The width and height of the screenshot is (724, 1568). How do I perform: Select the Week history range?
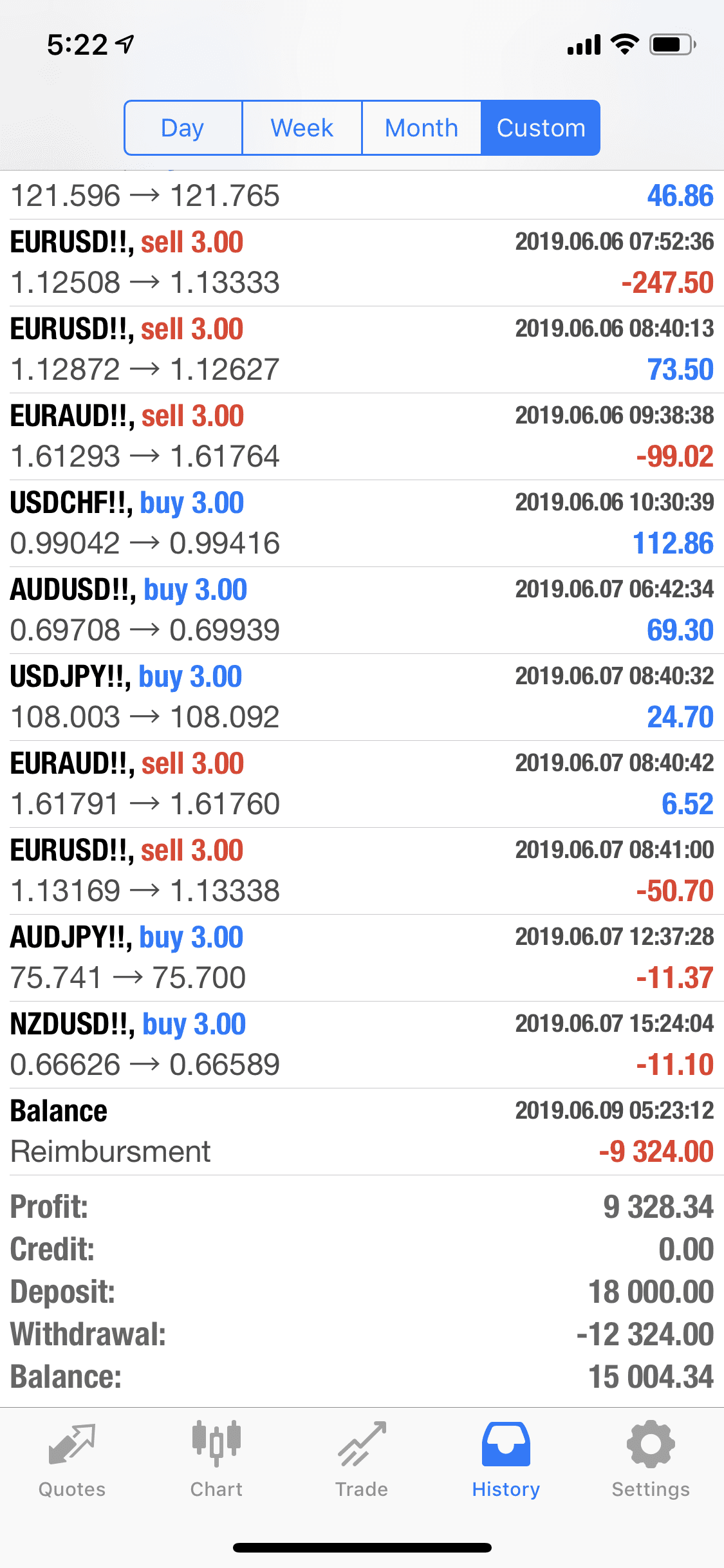coord(302,127)
